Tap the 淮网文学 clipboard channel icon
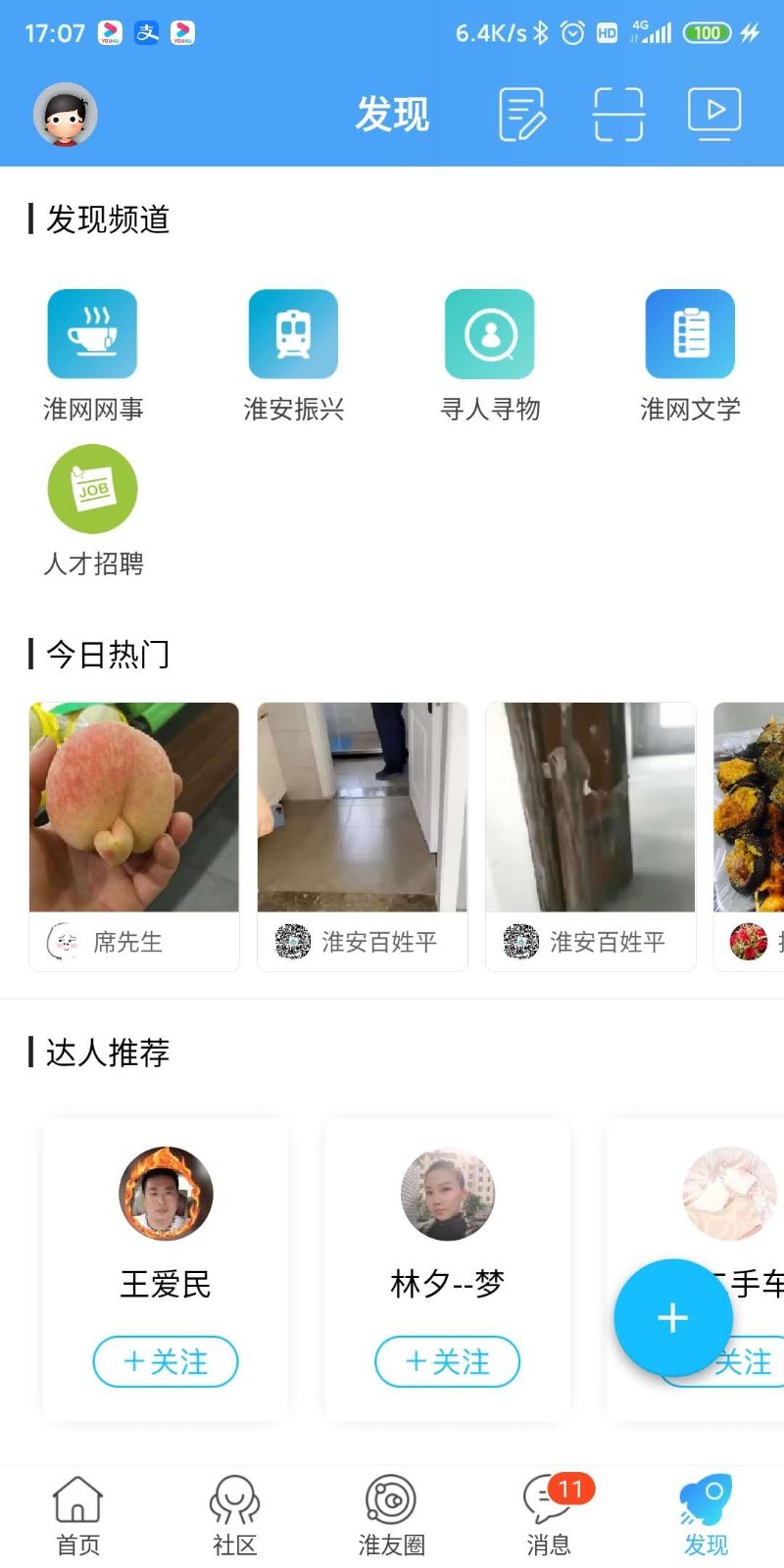The height and width of the screenshot is (1568, 784). [x=689, y=333]
